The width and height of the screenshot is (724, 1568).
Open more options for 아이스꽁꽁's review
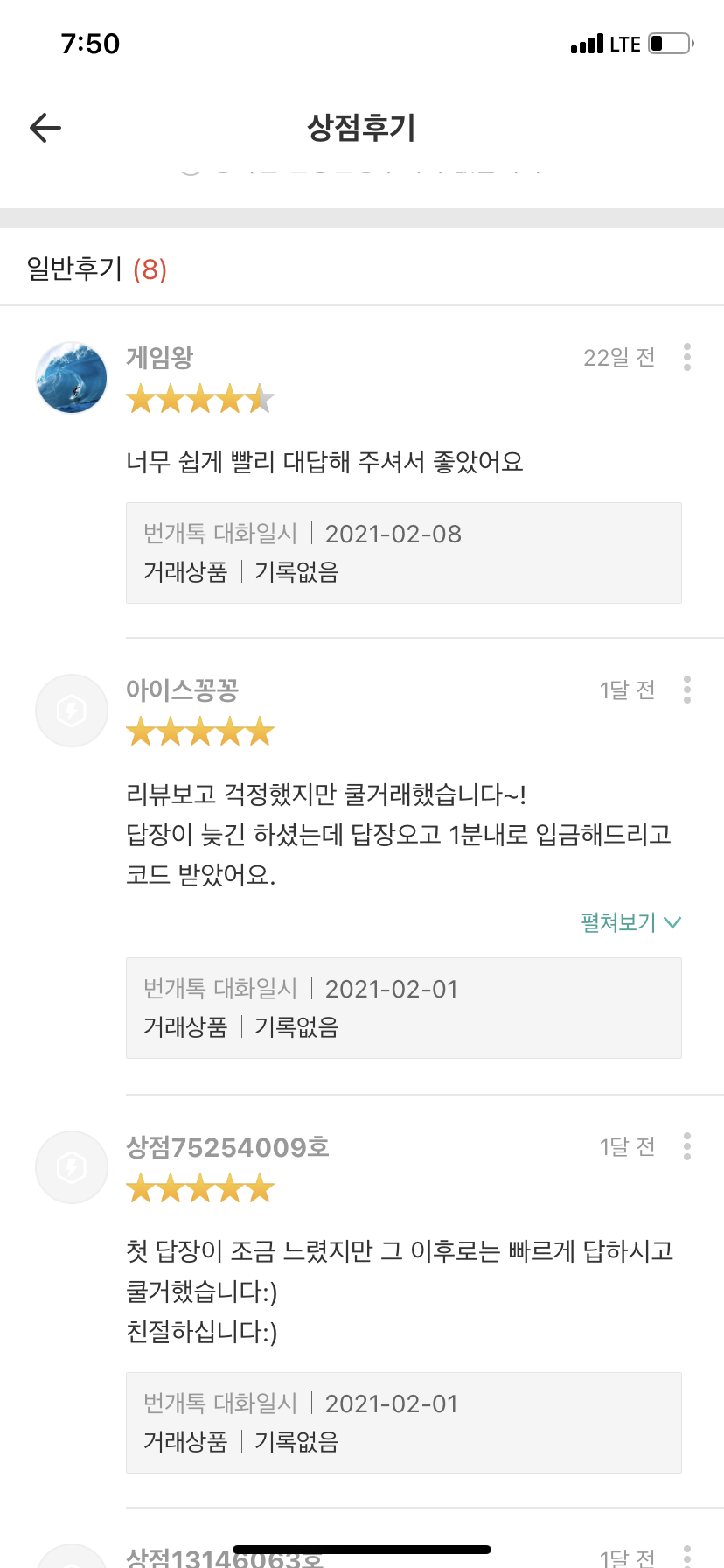pyautogui.click(x=687, y=689)
